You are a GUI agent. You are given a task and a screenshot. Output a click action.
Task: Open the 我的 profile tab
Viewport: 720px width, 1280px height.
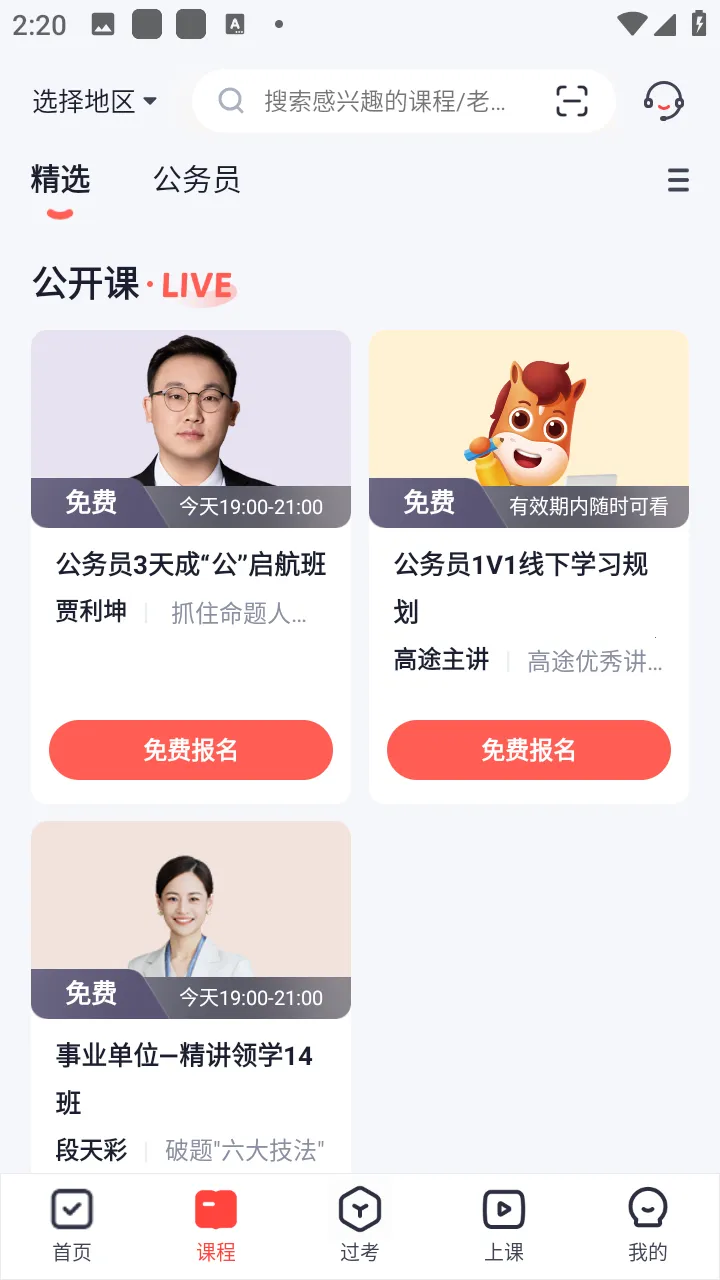click(x=648, y=1226)
